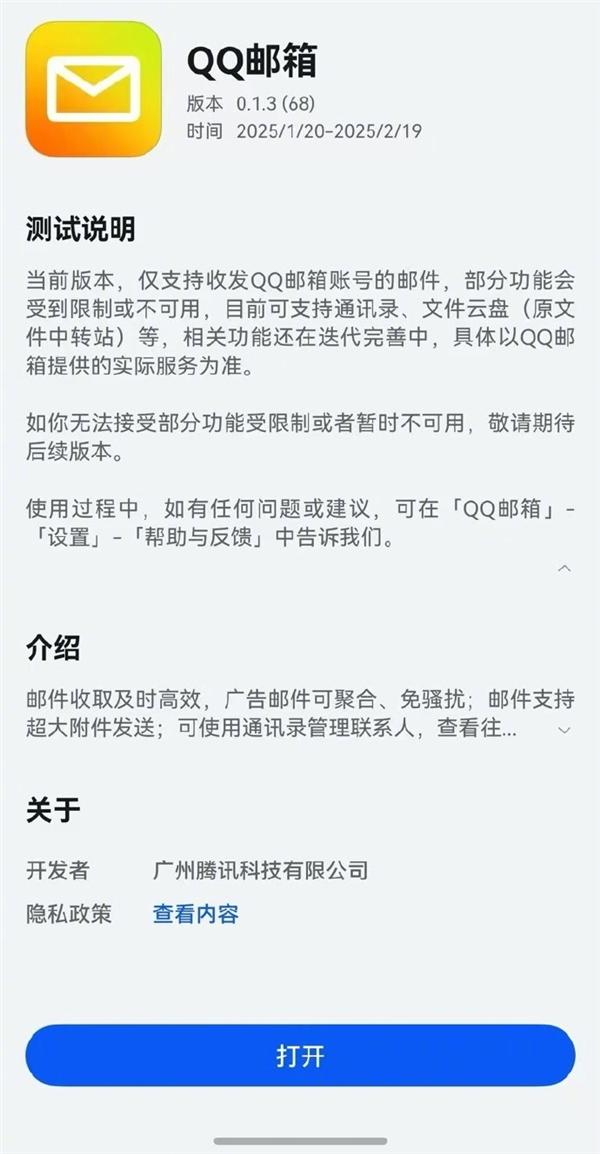Expand the 介绍 description text
Image resolution: width=600 pixels, height=1154 pixels.
coord(564,729)
